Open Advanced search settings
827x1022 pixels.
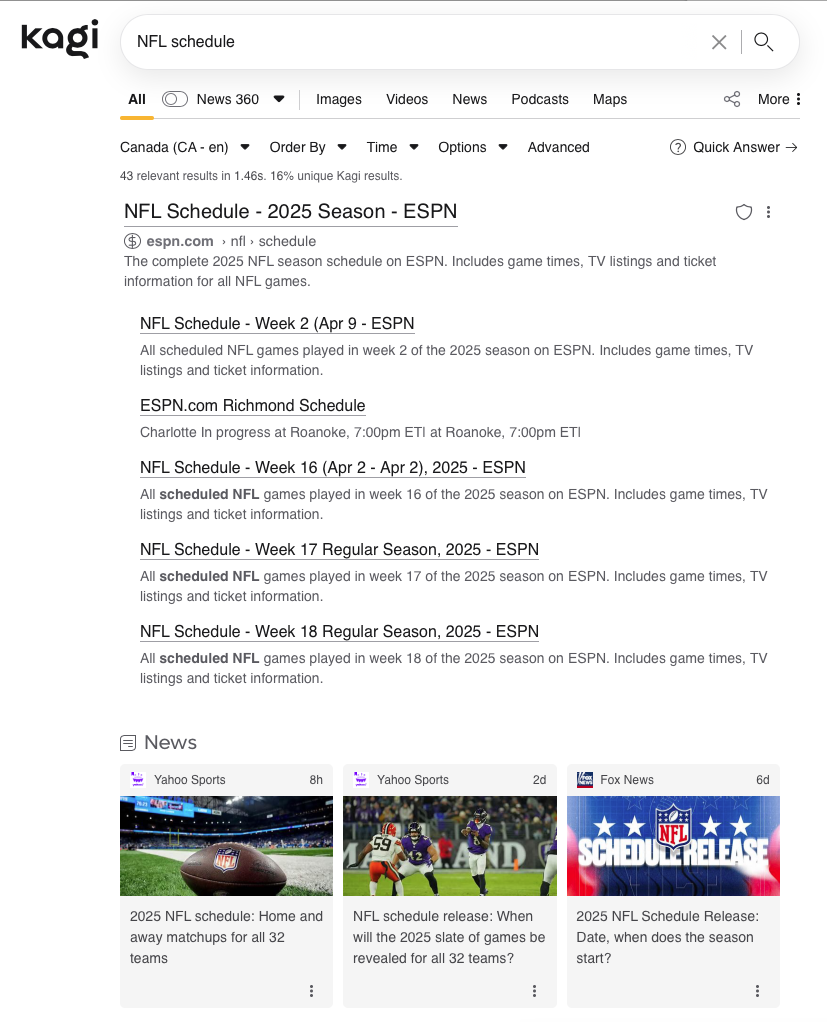tap(559, 147)
